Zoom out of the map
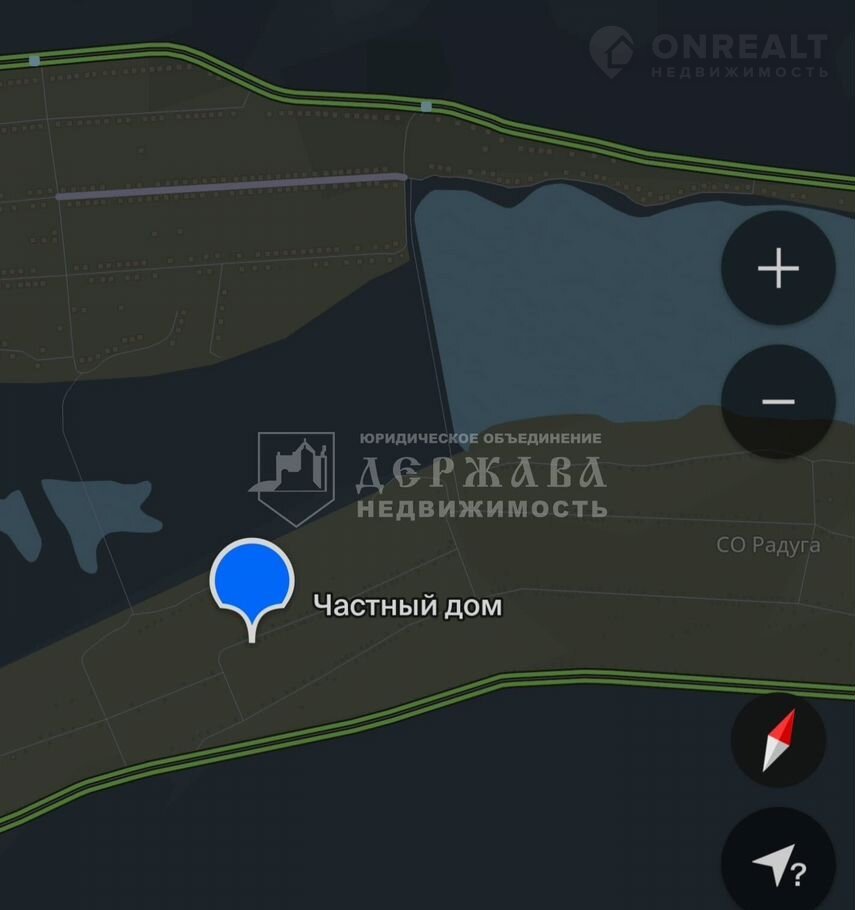Image resolution: width=855 pixels, height=910 pixels. 778,402
